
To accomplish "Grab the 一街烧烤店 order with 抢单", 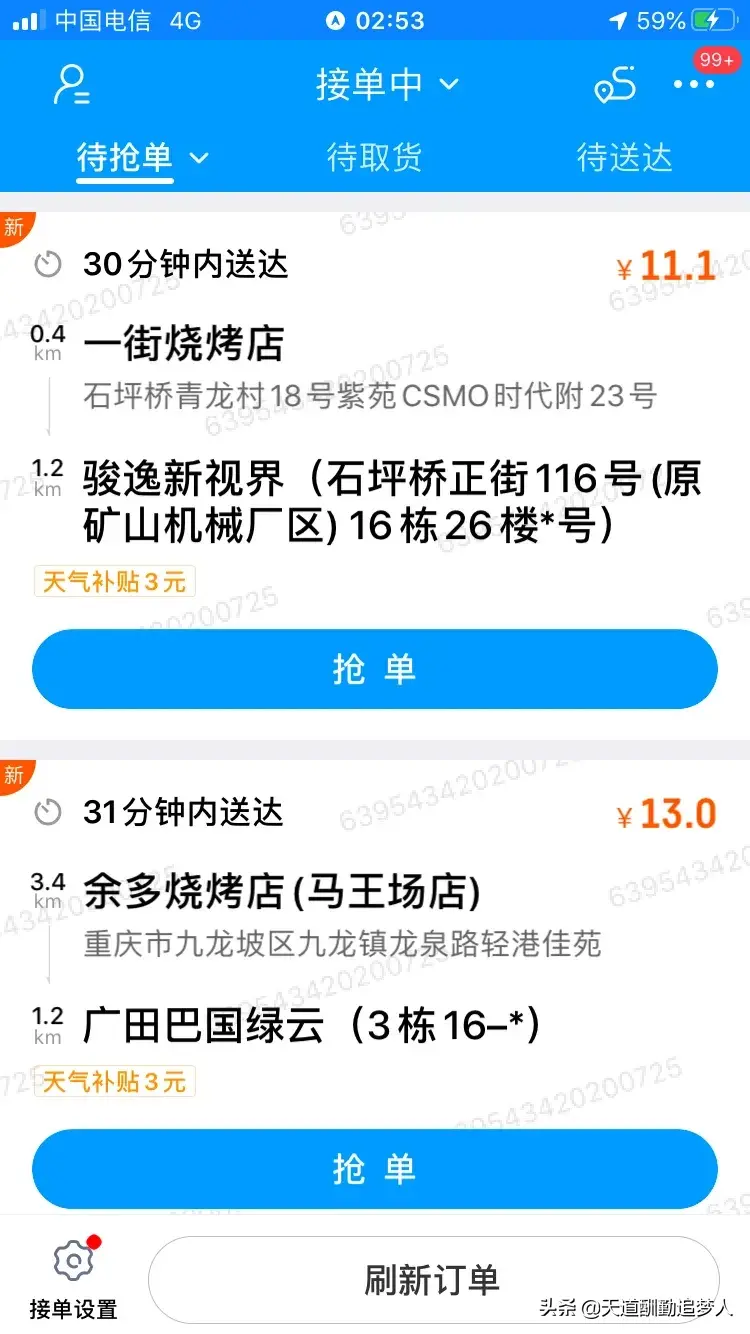I will coord(375,669).
